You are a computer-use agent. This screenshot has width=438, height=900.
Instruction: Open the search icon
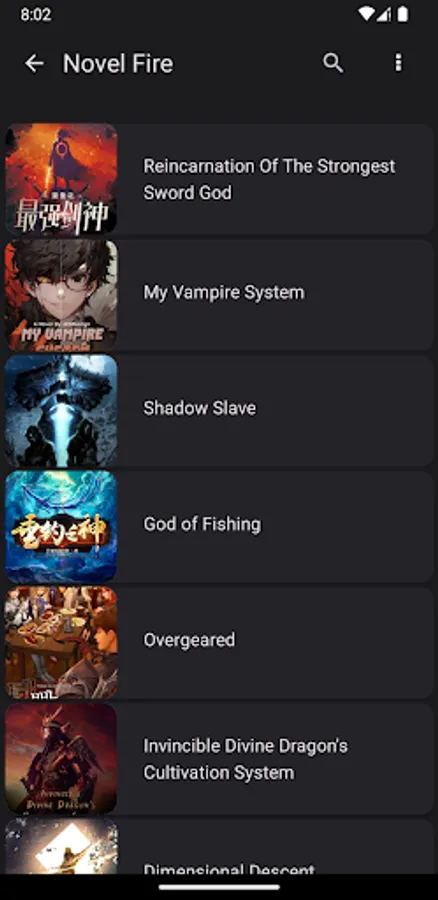click(x=334, y=63)
